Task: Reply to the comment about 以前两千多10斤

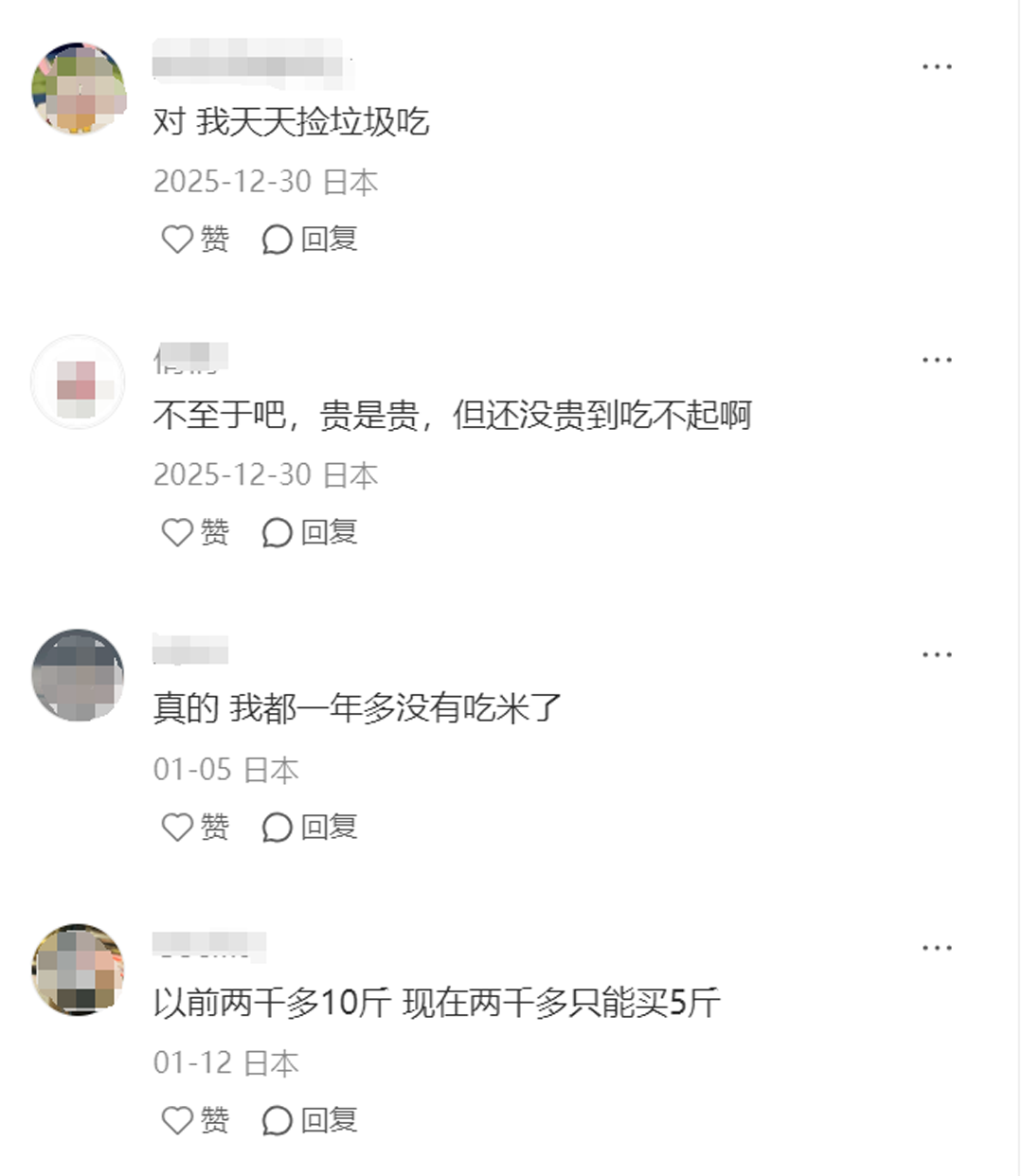Action: (x=310, y=1120)
